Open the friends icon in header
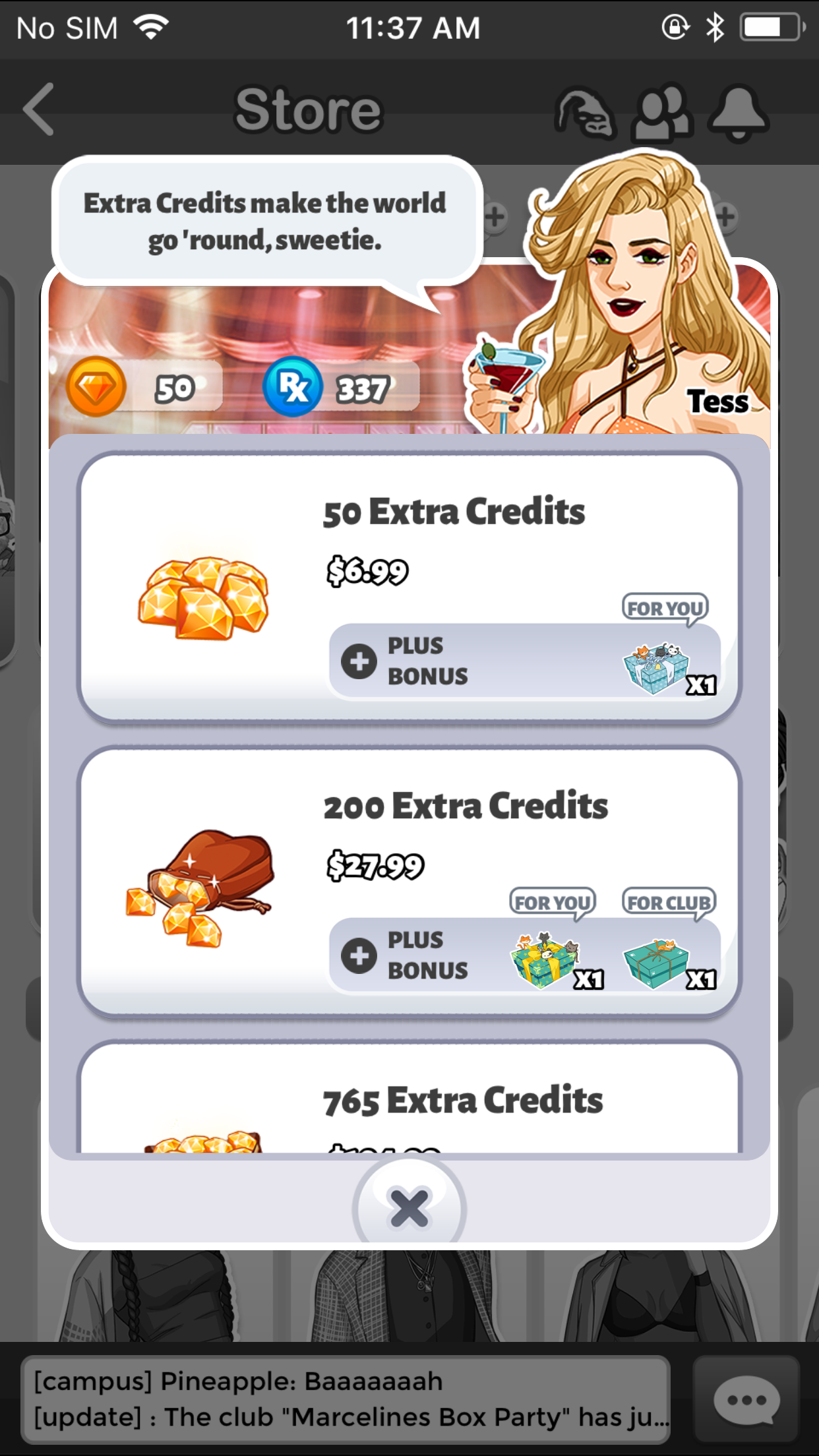819x1456 pixels. [x=661, y=112]
